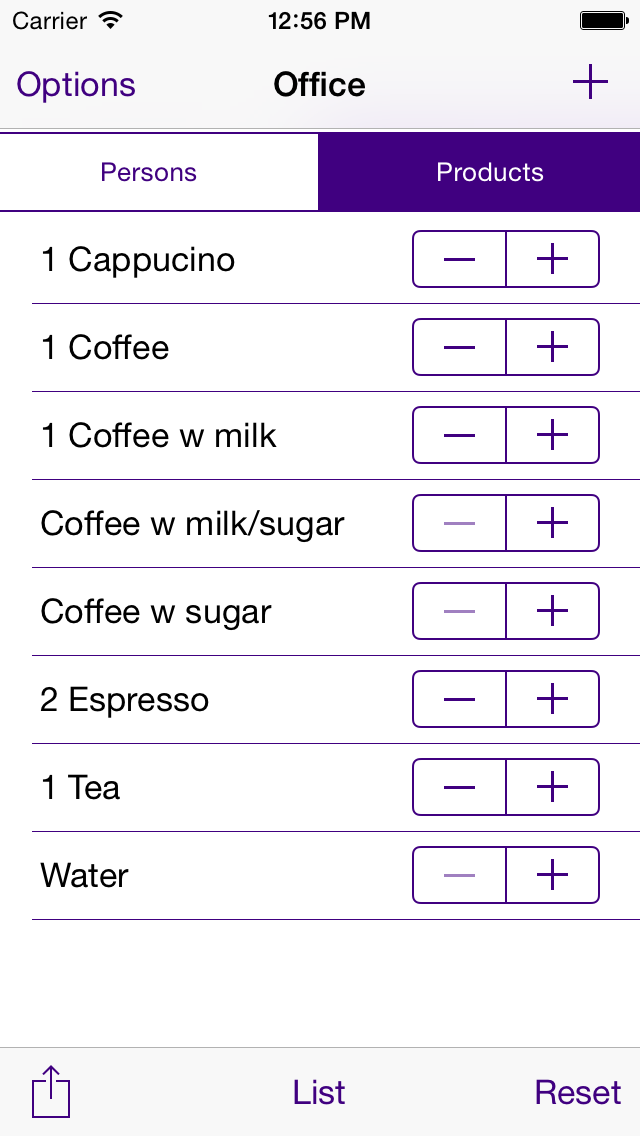The height and width of the screenshot is (1136, 640).
Task: Open the Options menu
Action: pos(76,85)
